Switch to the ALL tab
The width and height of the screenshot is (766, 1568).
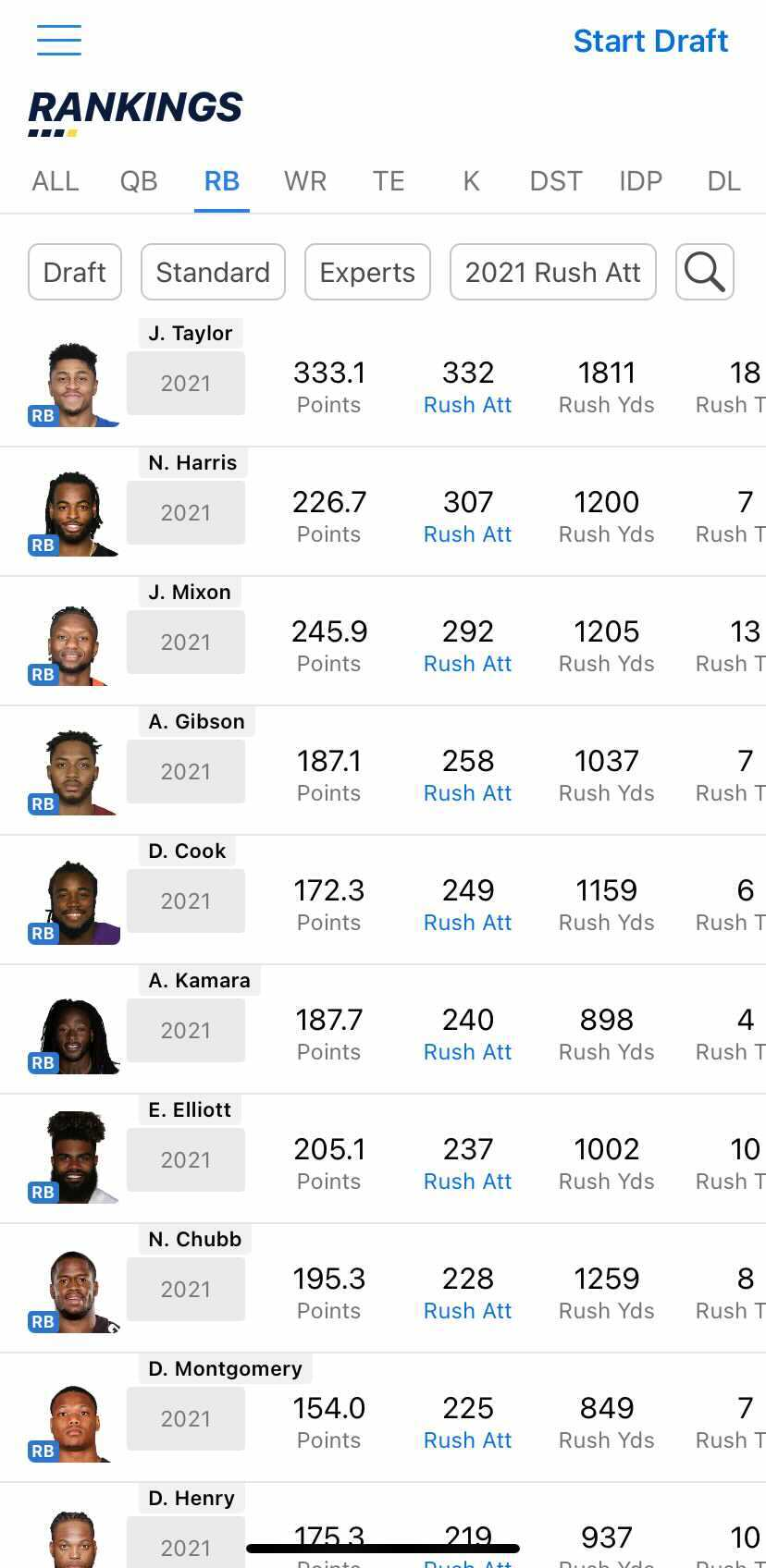tap(56, 181)
